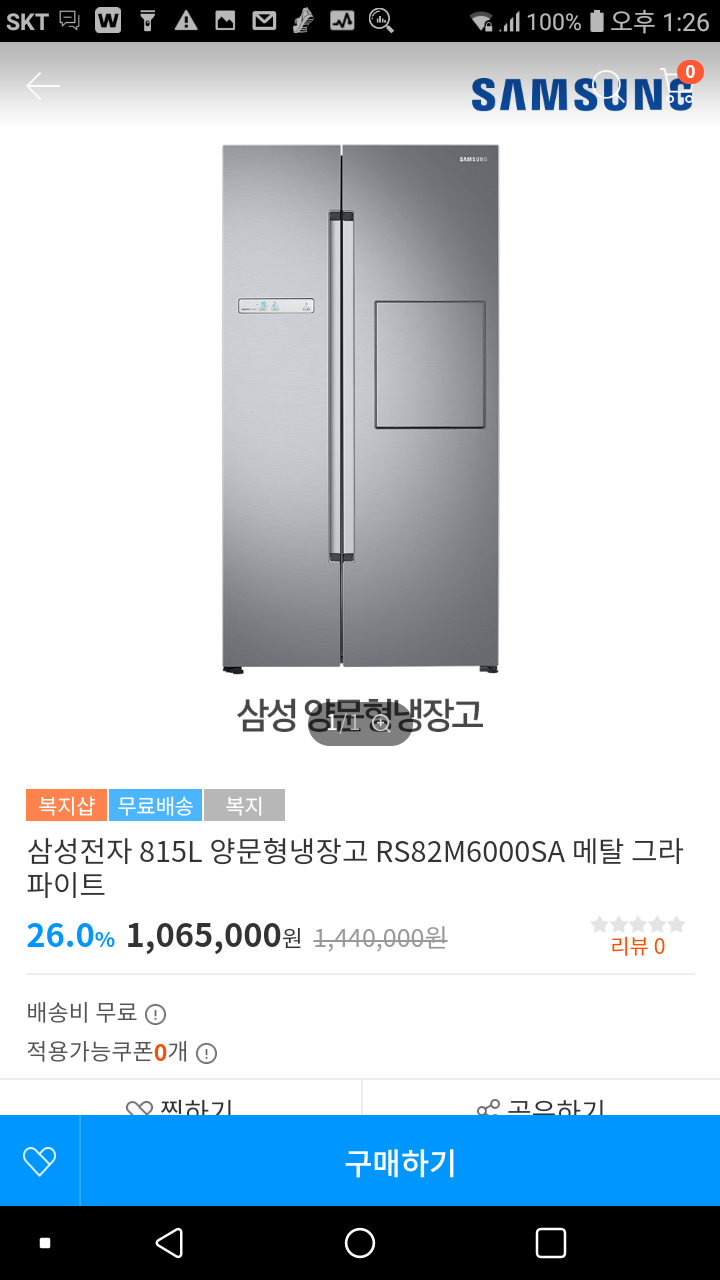The height and width of the screenshot is (1280, 720).
Task: Go back using the top-left arrow
Action: [43, 86]
